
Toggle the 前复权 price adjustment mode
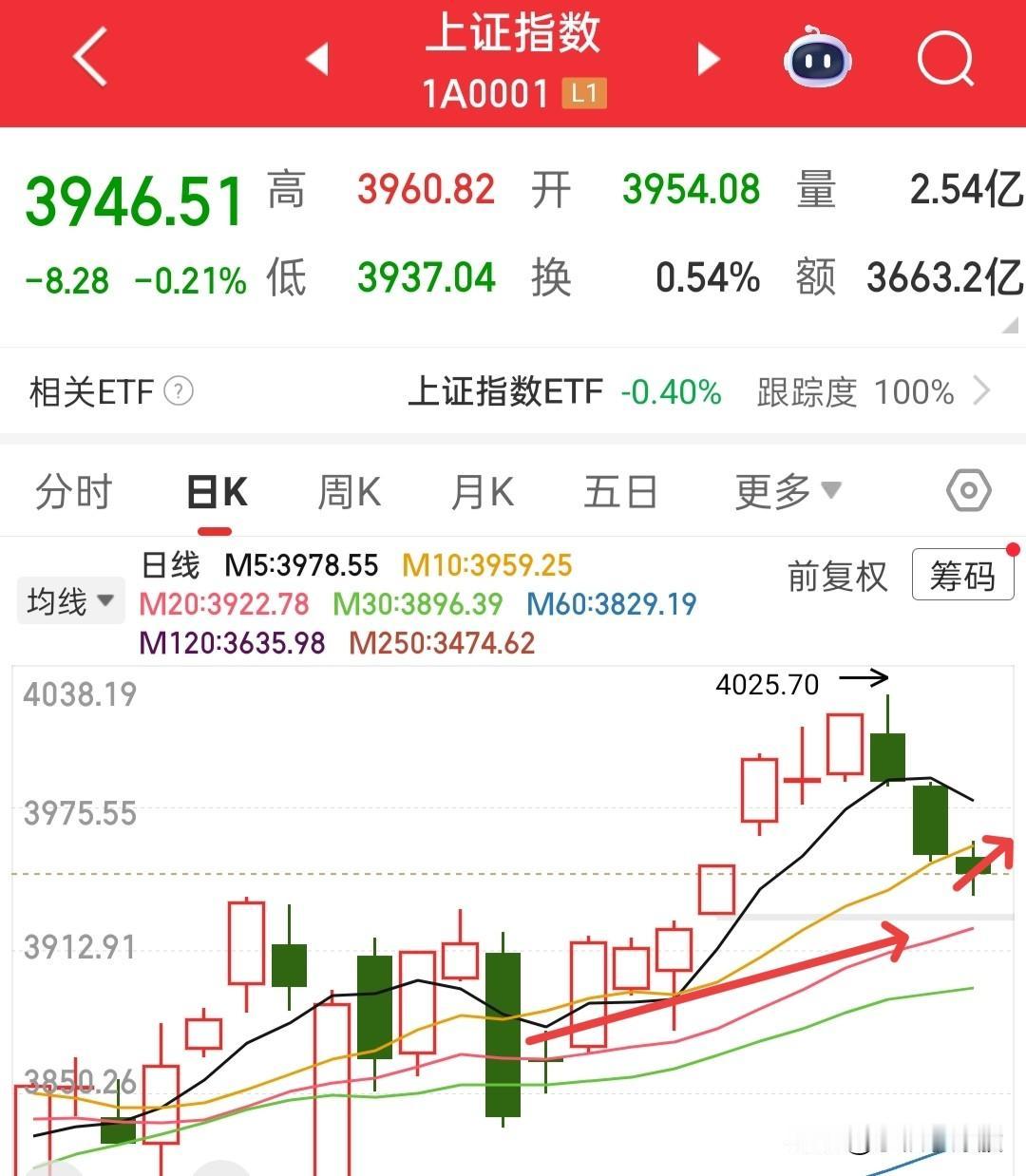836,577
